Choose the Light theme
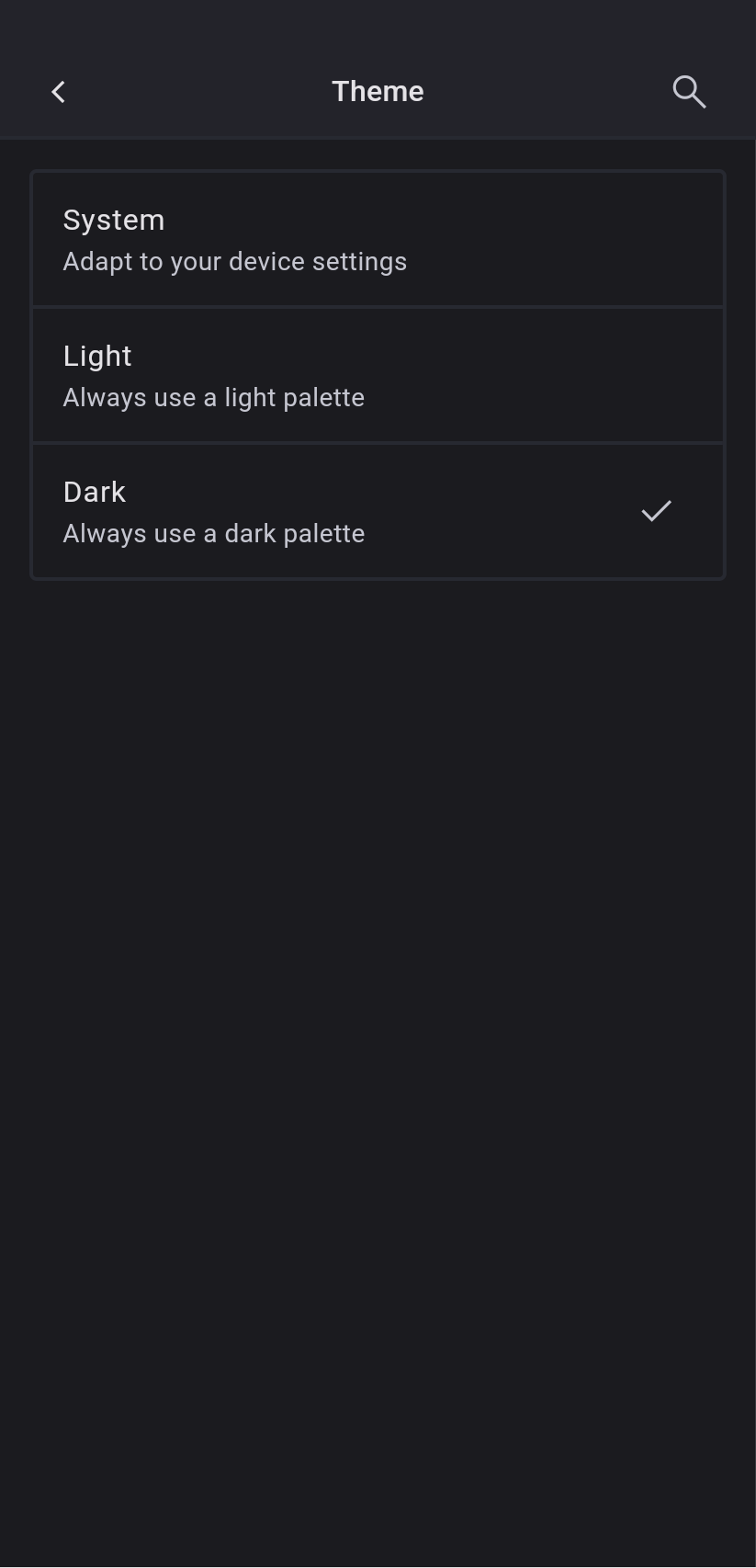The image size is (756, 1568). (x=378, y=375)
